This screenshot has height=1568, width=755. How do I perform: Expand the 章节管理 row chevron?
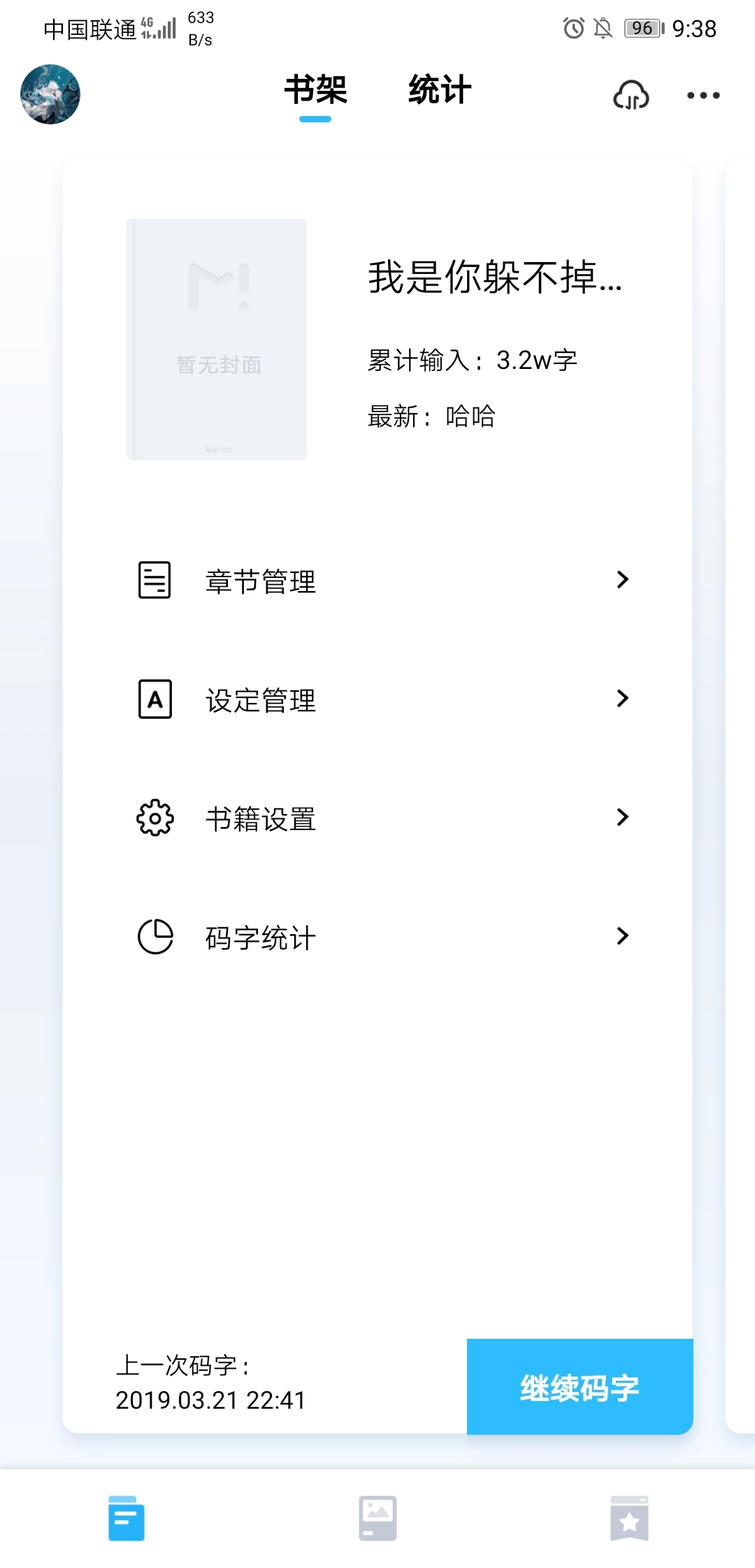622,580
